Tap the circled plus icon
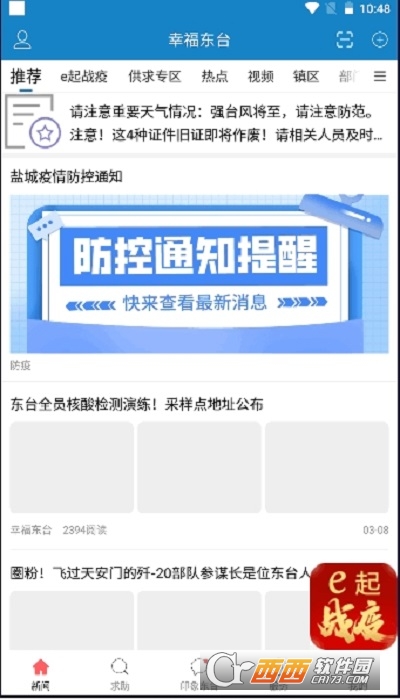The image size is (400, 700). (380, 40)
